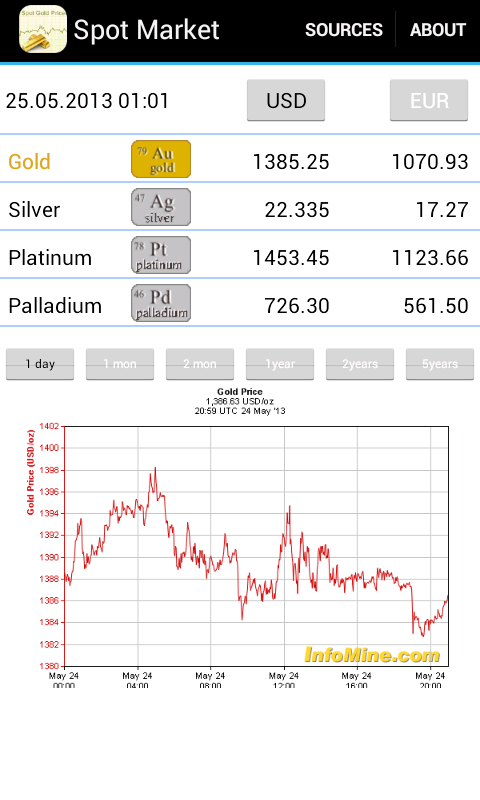Select the USD currency button

click(286, 100)
